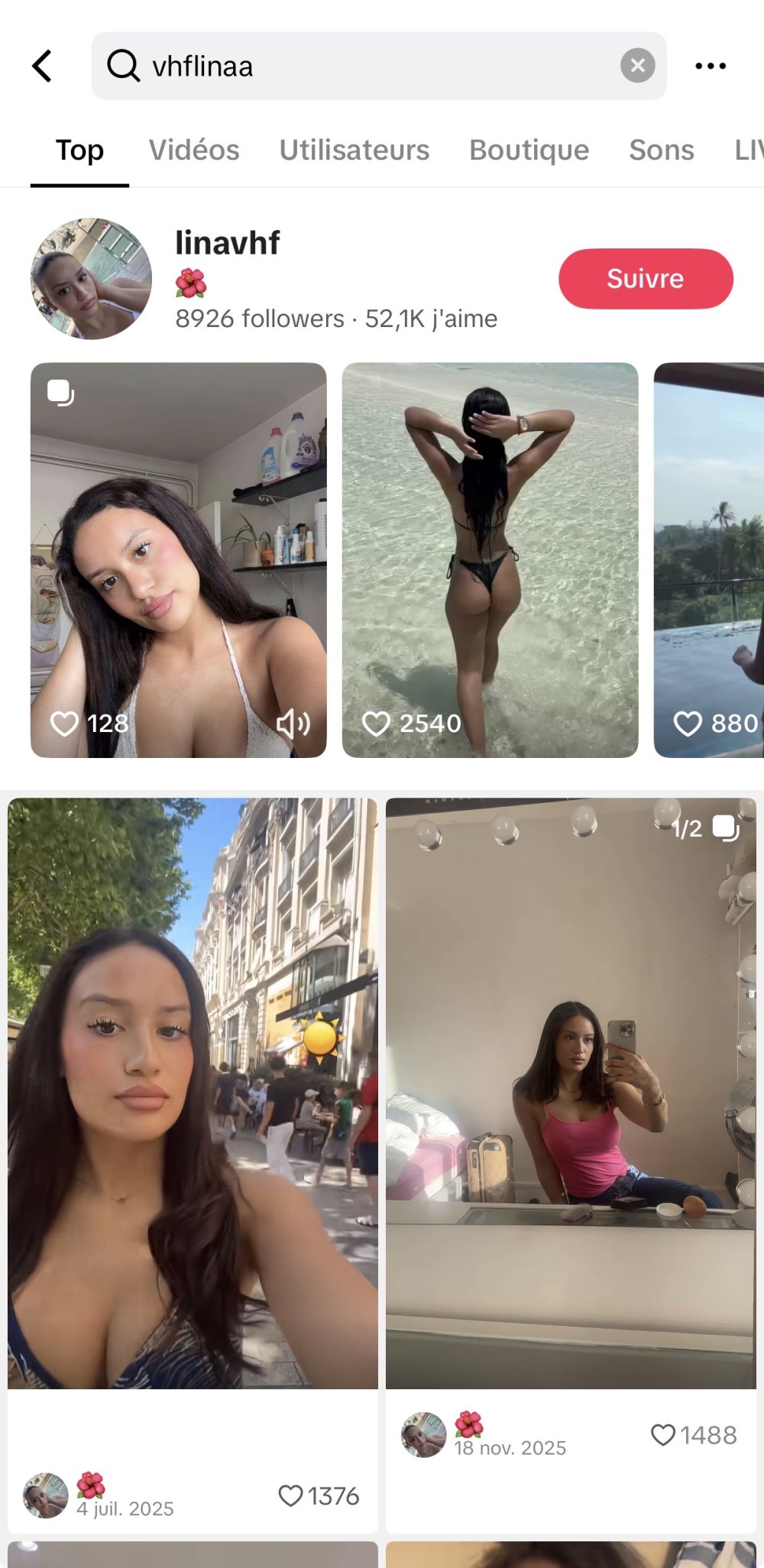Like the post with 1376 likes
Screen dimensions: 764x1568
(291, 1495)
